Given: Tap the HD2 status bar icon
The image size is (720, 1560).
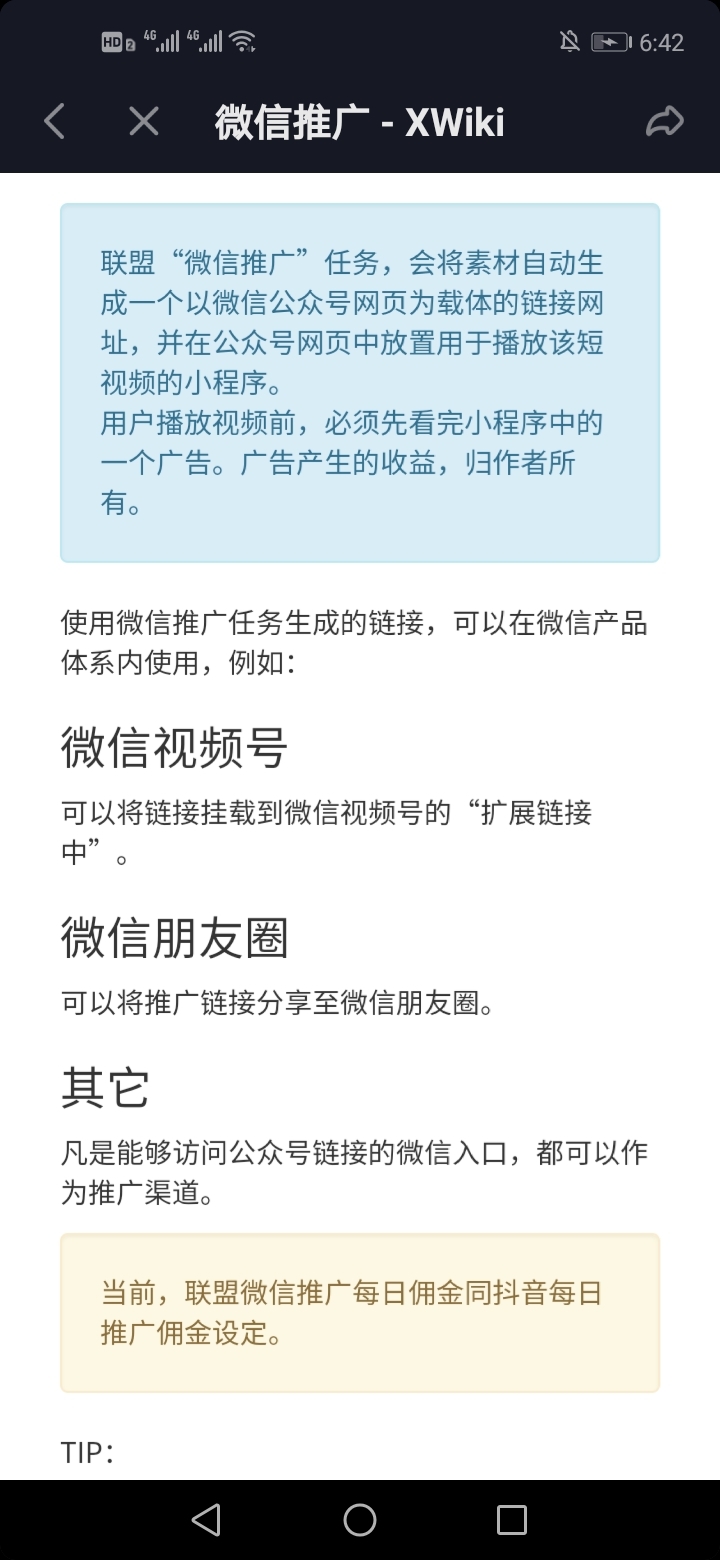Looking at the screenshot, I should (x=118, y=41).
